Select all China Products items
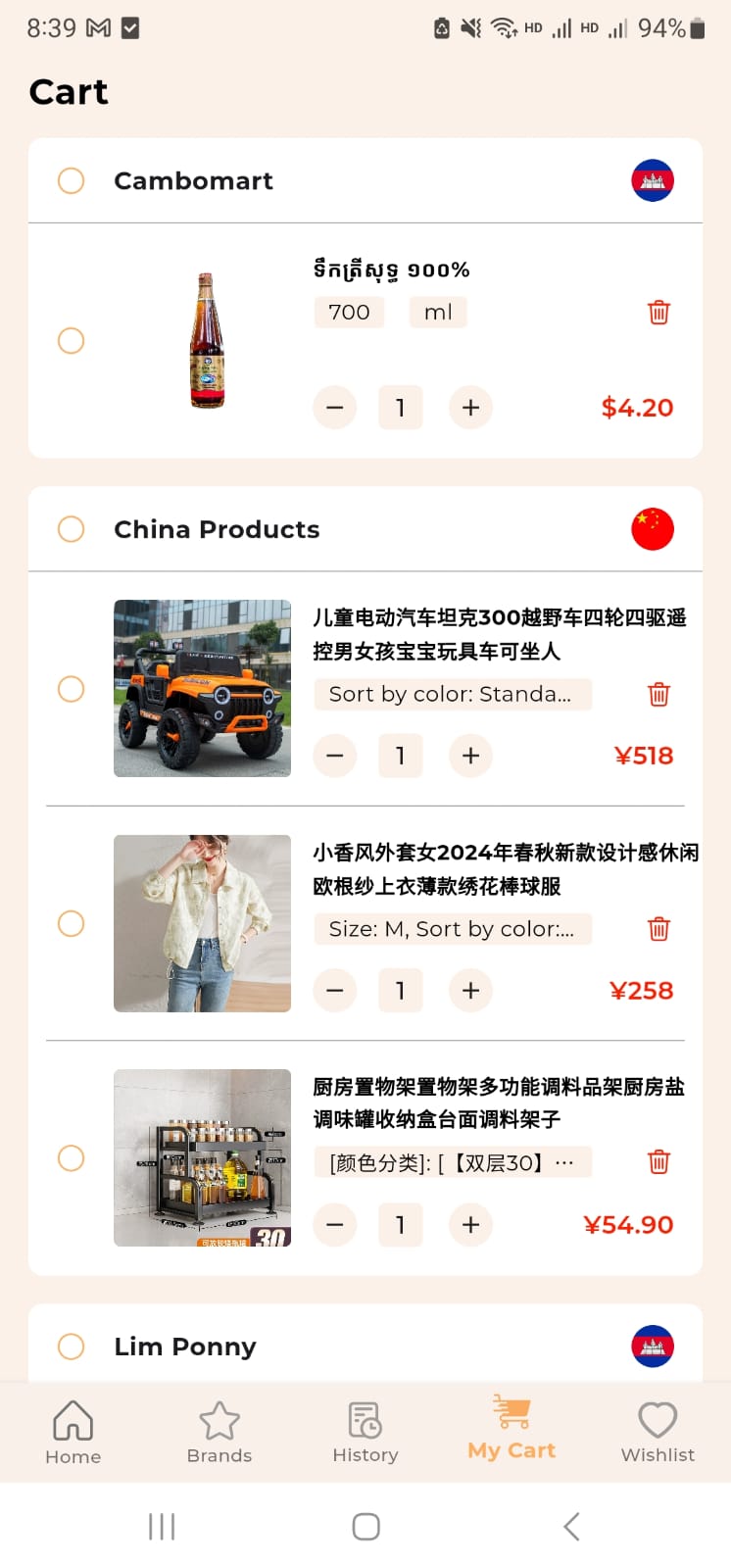Image resolution: width=731 pixels, height=1568 pixels. [71, 529]
